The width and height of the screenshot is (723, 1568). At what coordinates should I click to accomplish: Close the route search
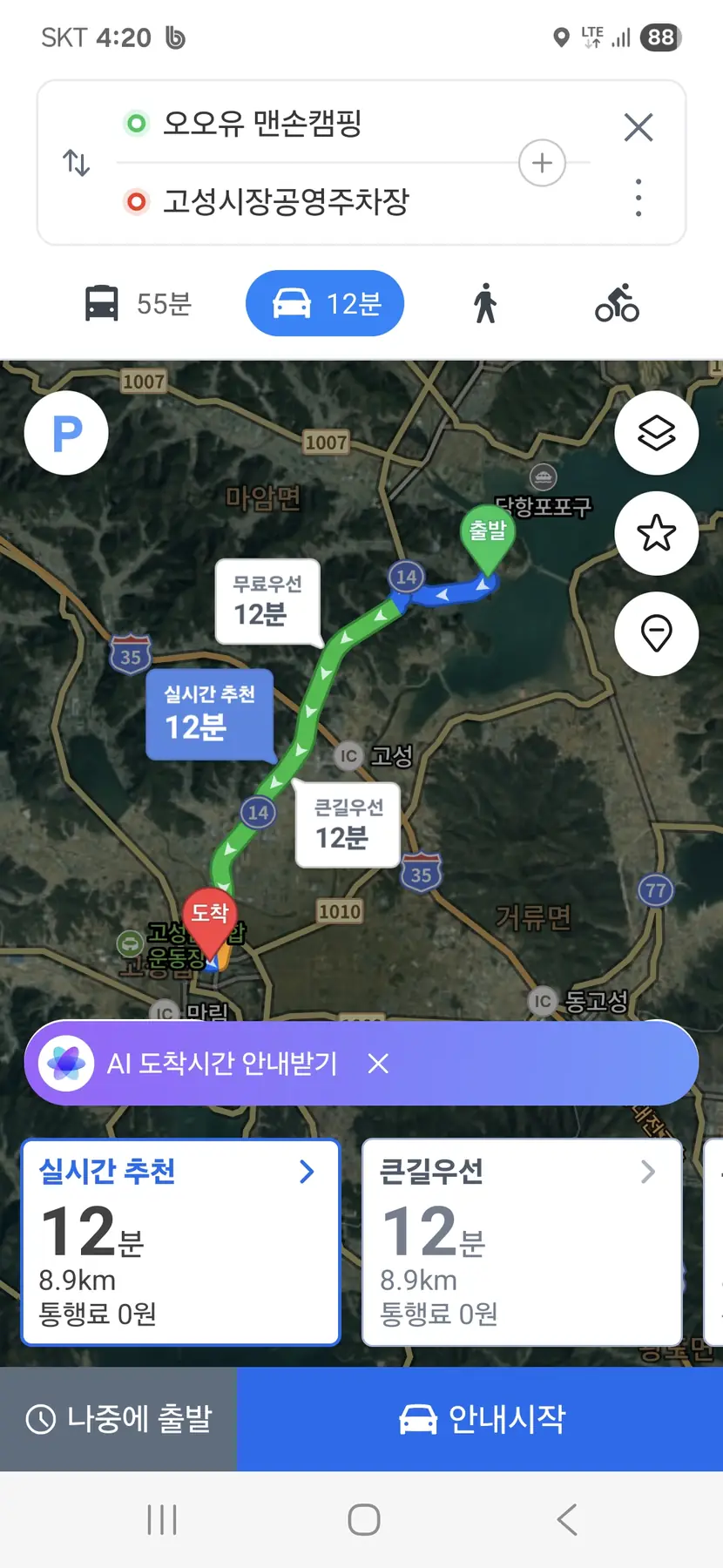(639, 127)
